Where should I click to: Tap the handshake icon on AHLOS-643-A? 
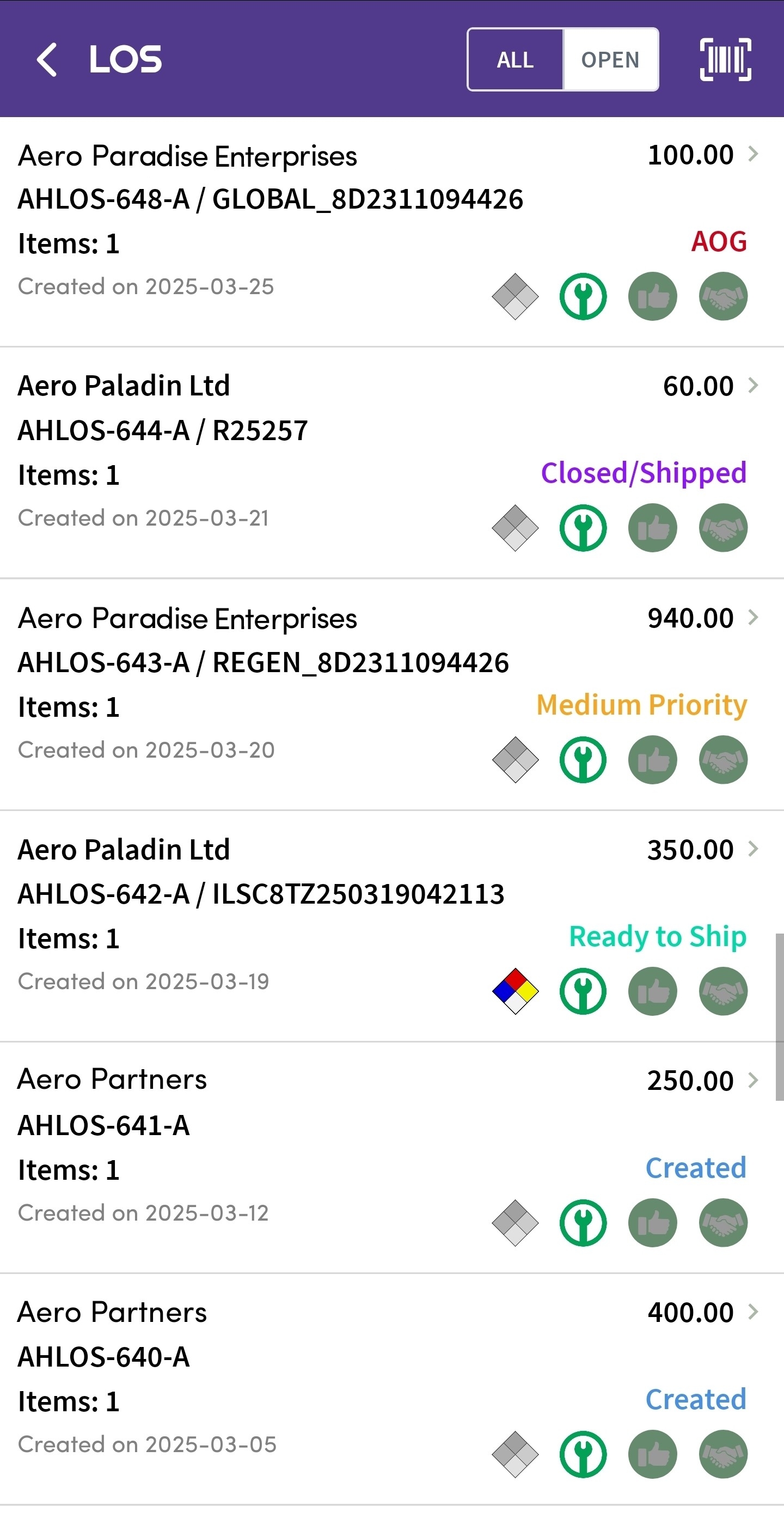click(723, 760)
